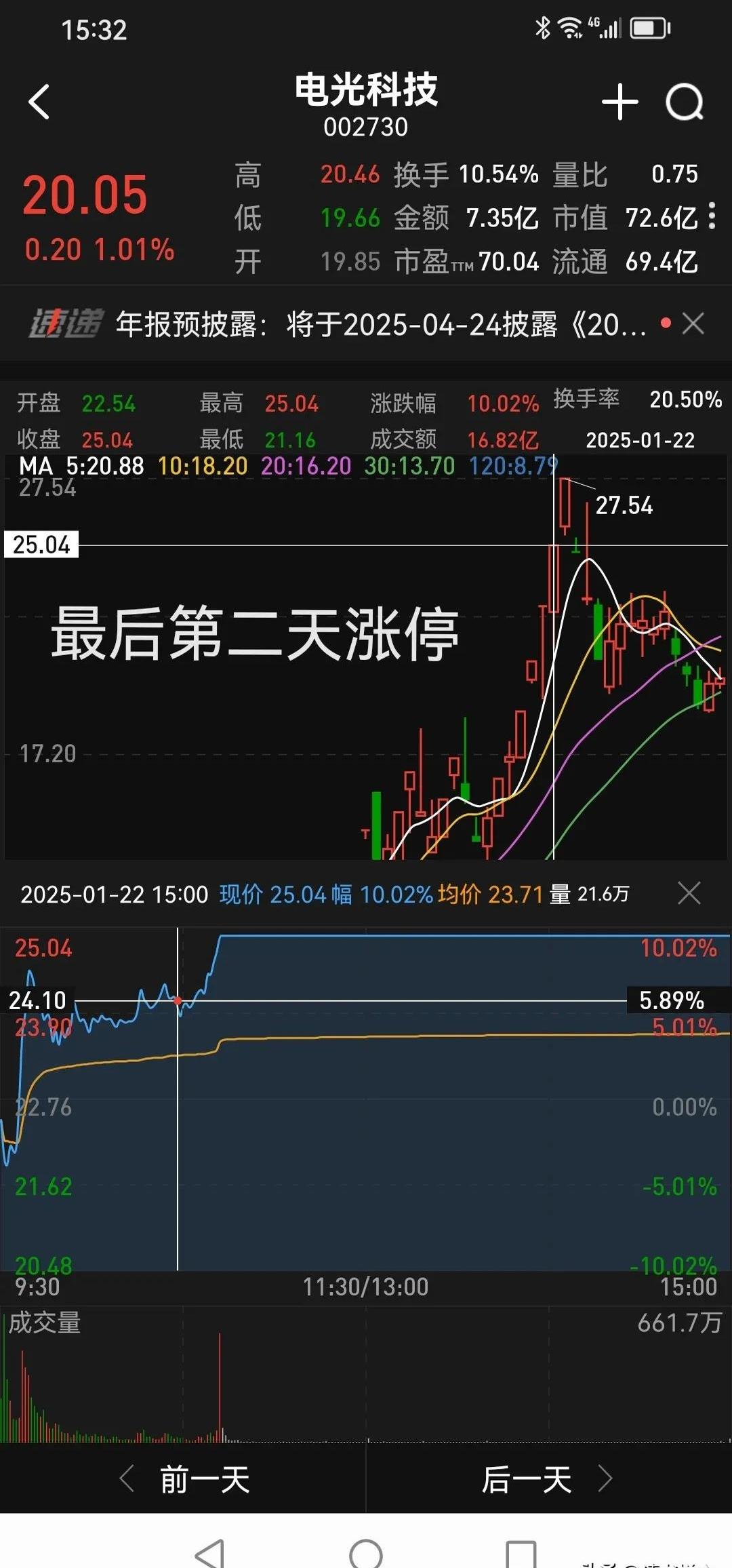Close the 2025-01-22 crosshair info bar

tap(689, 895)
